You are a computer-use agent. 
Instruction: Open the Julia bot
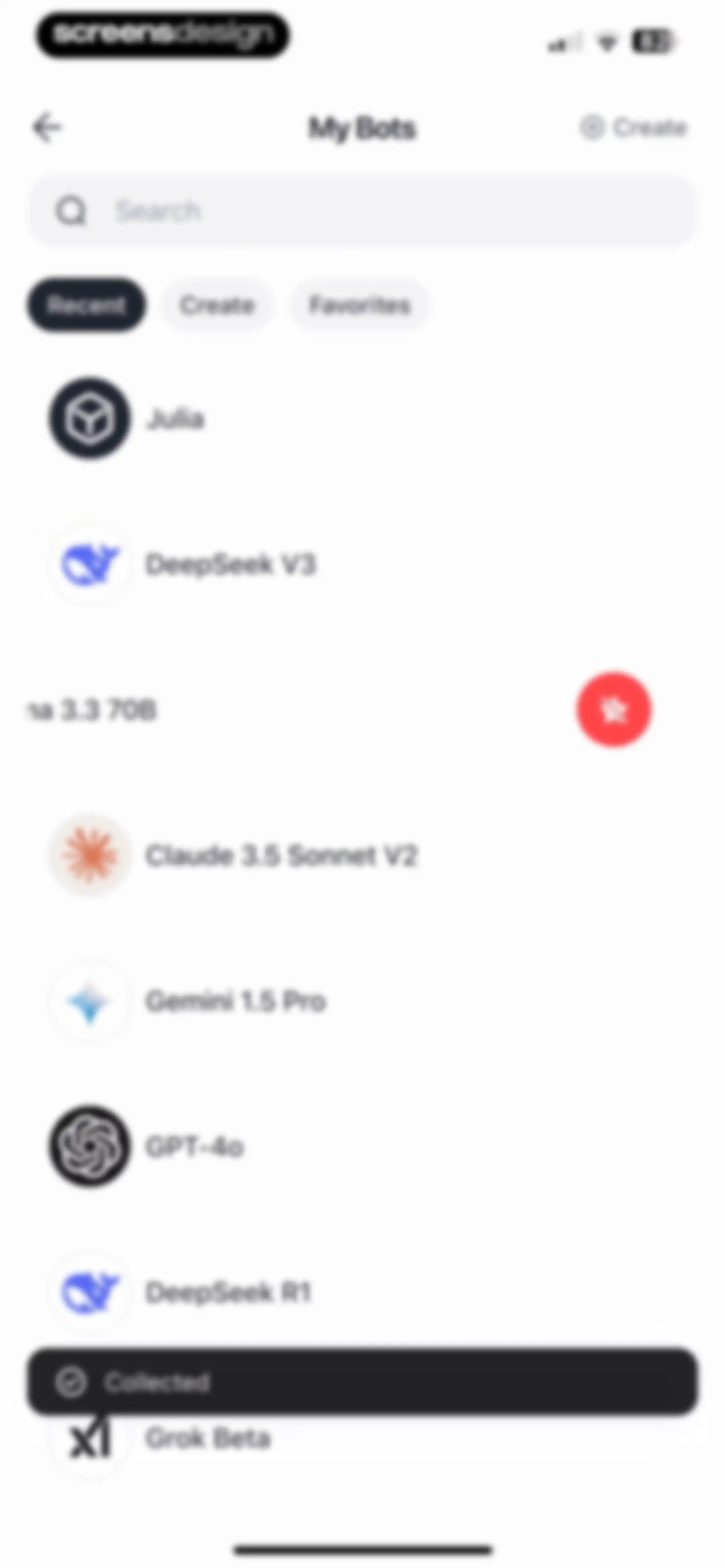tap(362, 419)
